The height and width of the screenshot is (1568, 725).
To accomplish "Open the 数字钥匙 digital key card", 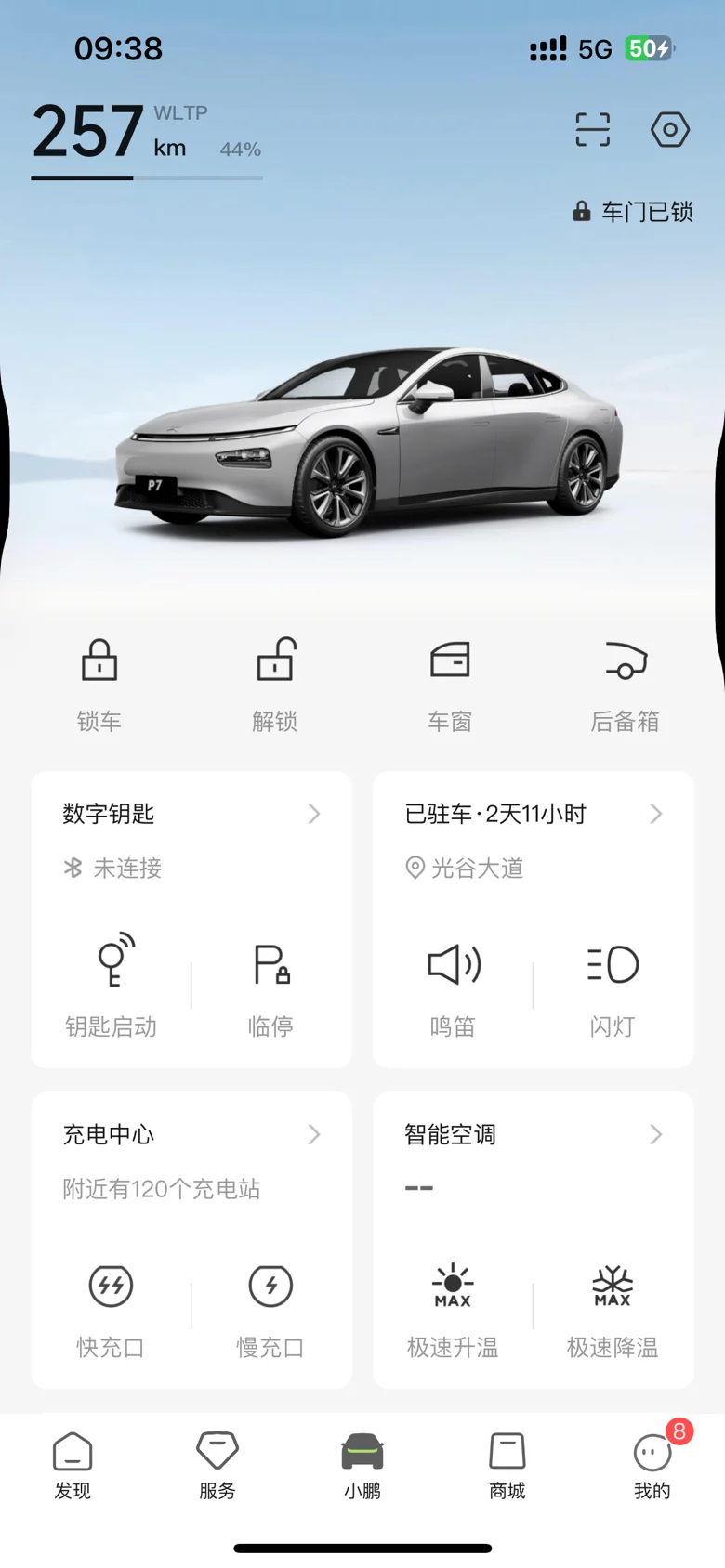I will coord(191,815).
